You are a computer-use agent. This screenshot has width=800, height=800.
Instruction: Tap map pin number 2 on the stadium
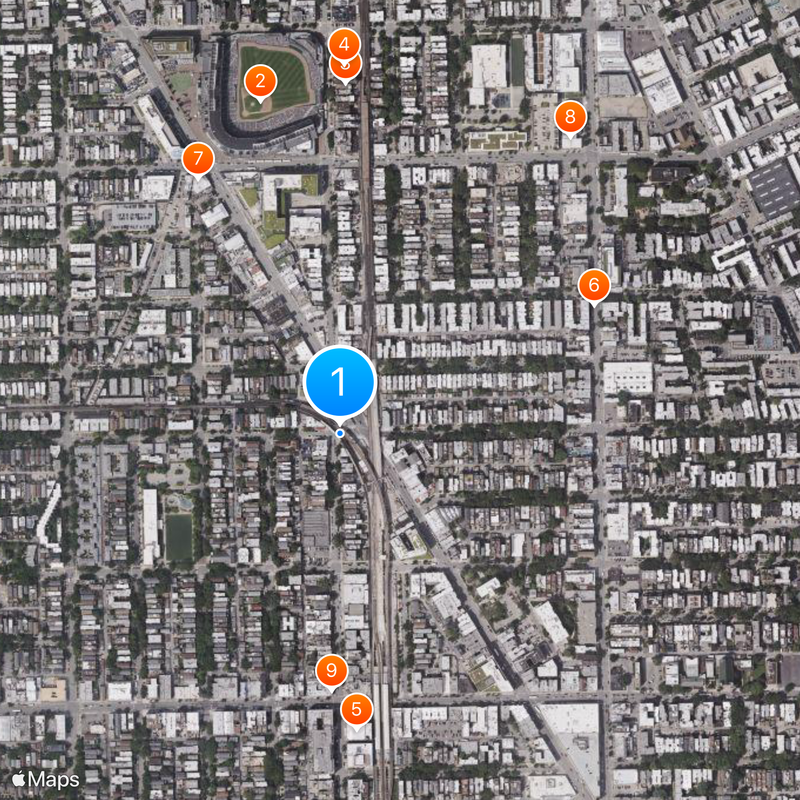[260, 81]
